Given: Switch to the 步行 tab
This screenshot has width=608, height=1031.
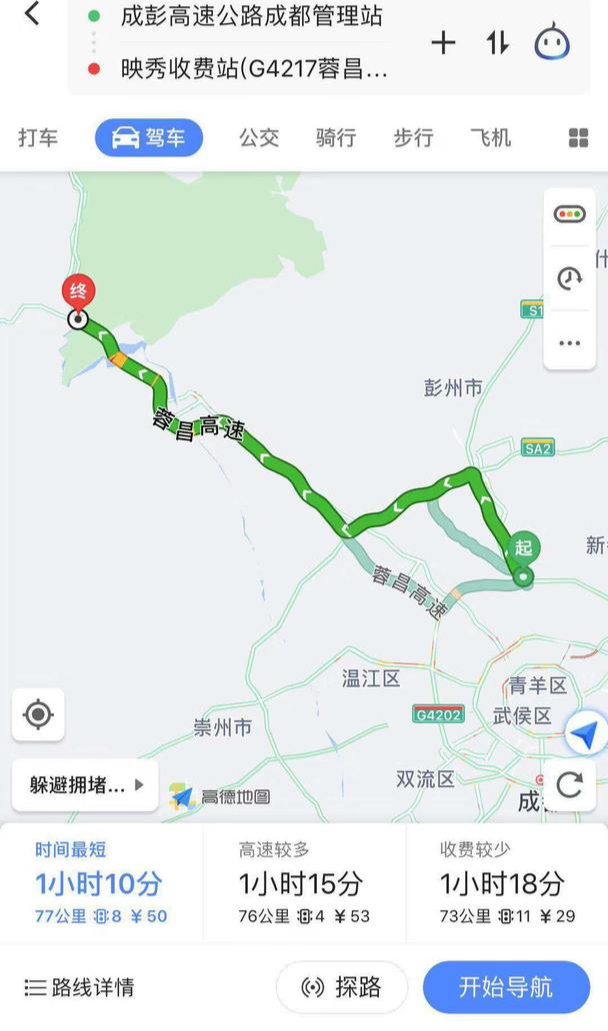Looking at the screenshot, I should (413, 138).
